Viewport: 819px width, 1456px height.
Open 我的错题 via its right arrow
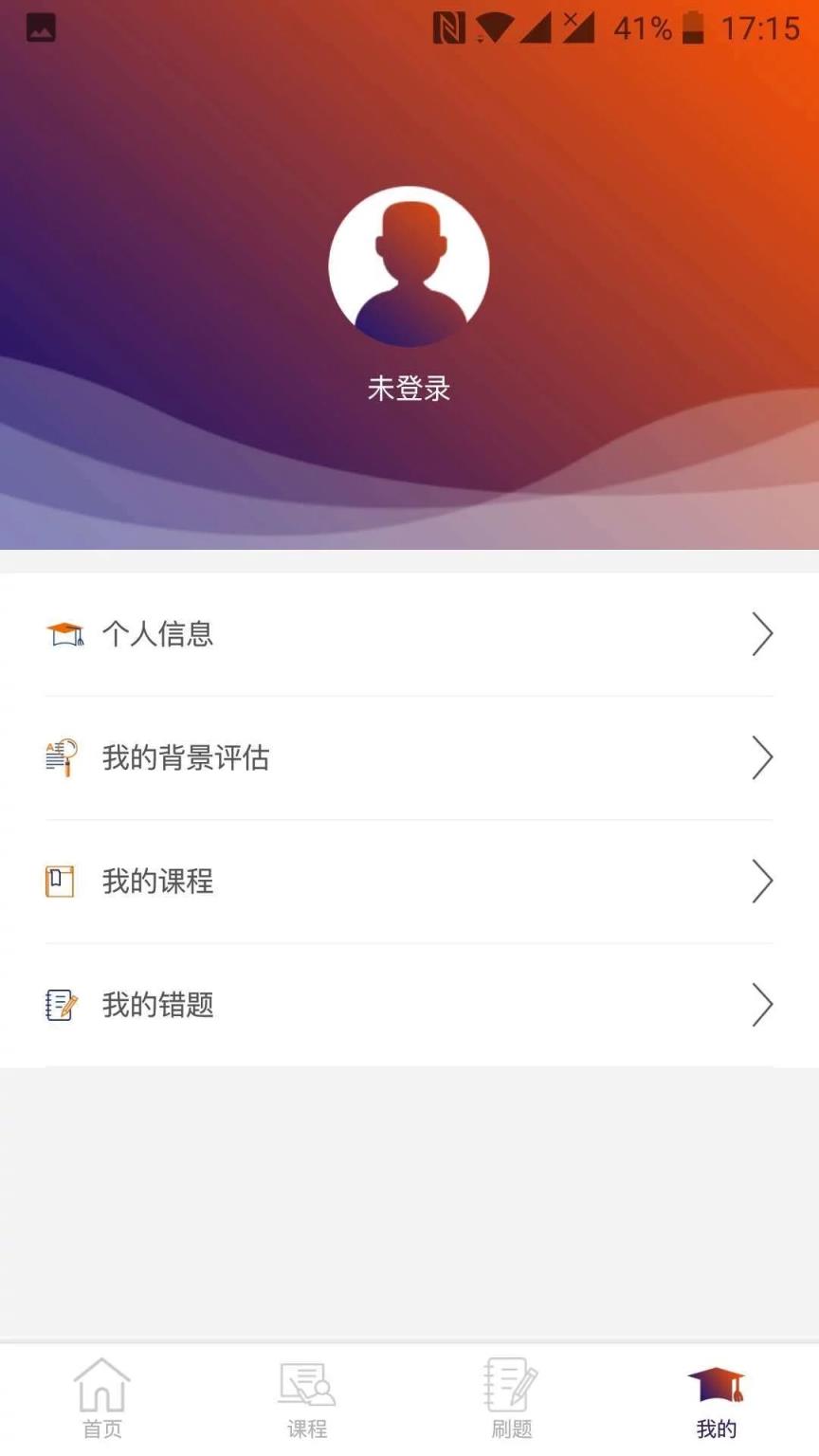click(x=763, y=1005)
